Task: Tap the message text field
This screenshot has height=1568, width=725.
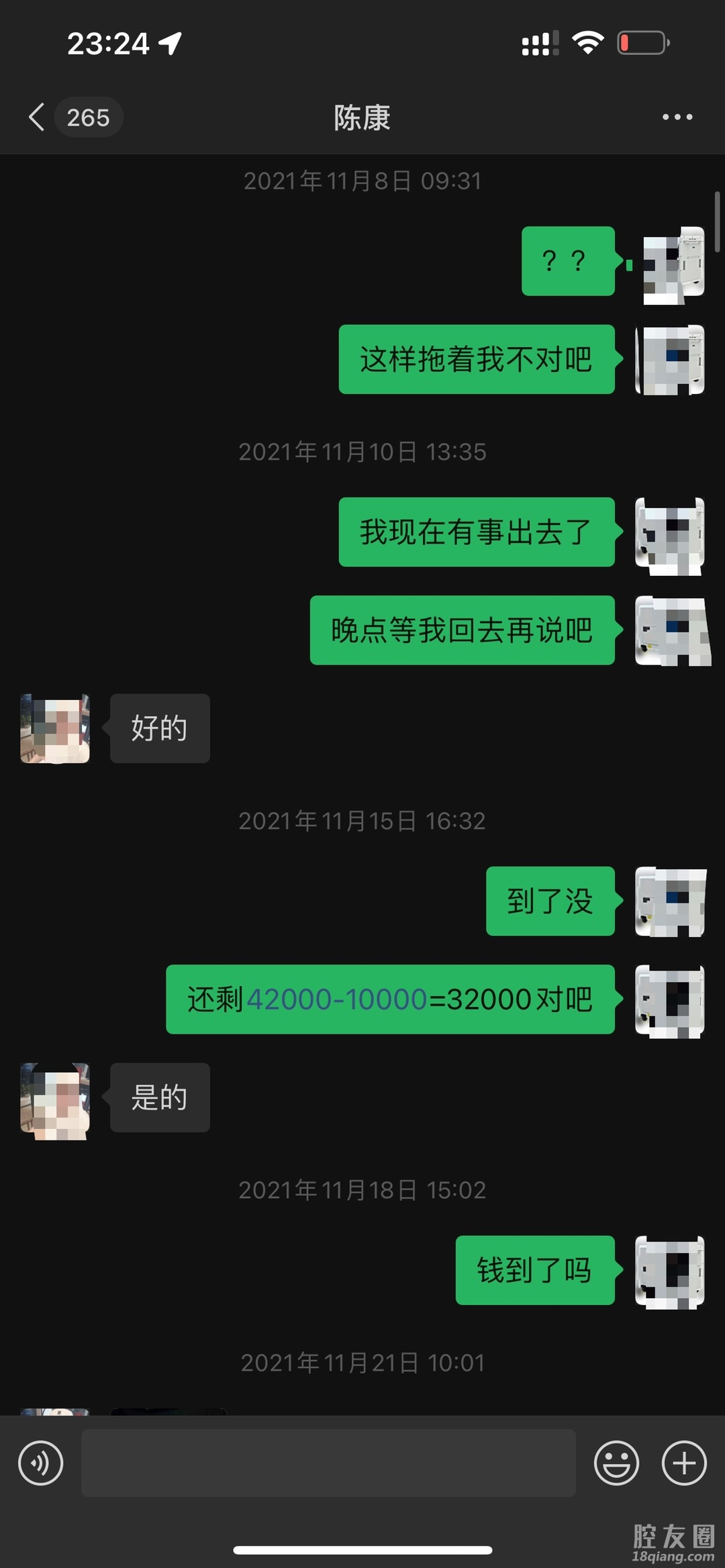Action: 328,1463
